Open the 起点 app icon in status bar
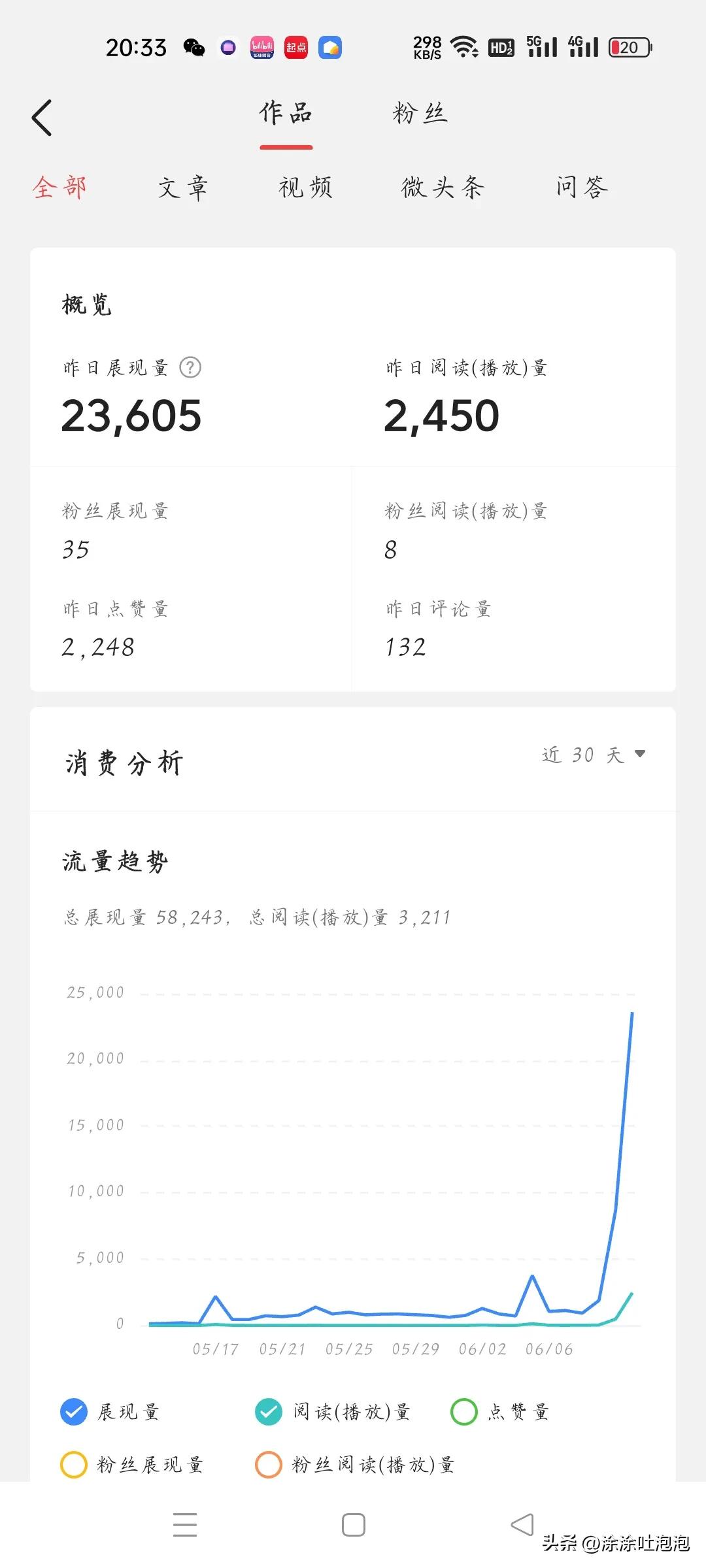Image resolution: width=706 pixels, height=1568 pixels. pos(295,48)
